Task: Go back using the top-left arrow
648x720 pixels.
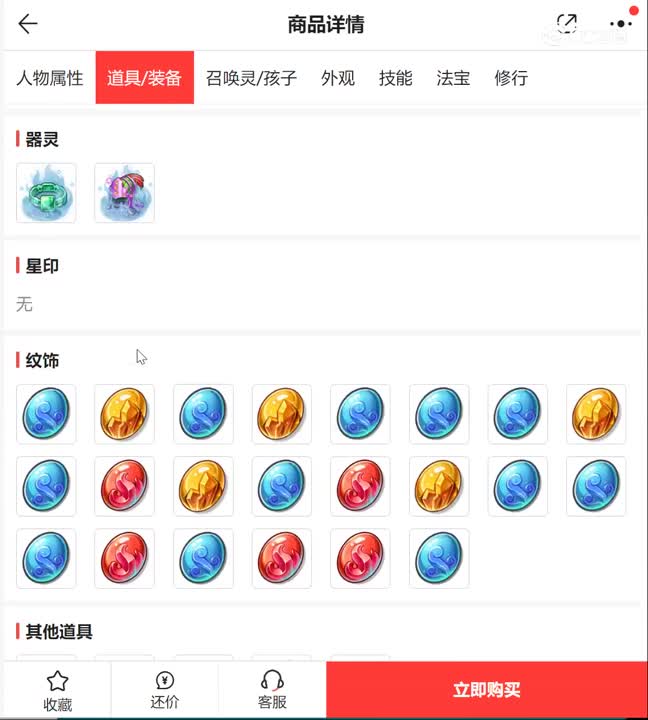Action: (28, 25)
